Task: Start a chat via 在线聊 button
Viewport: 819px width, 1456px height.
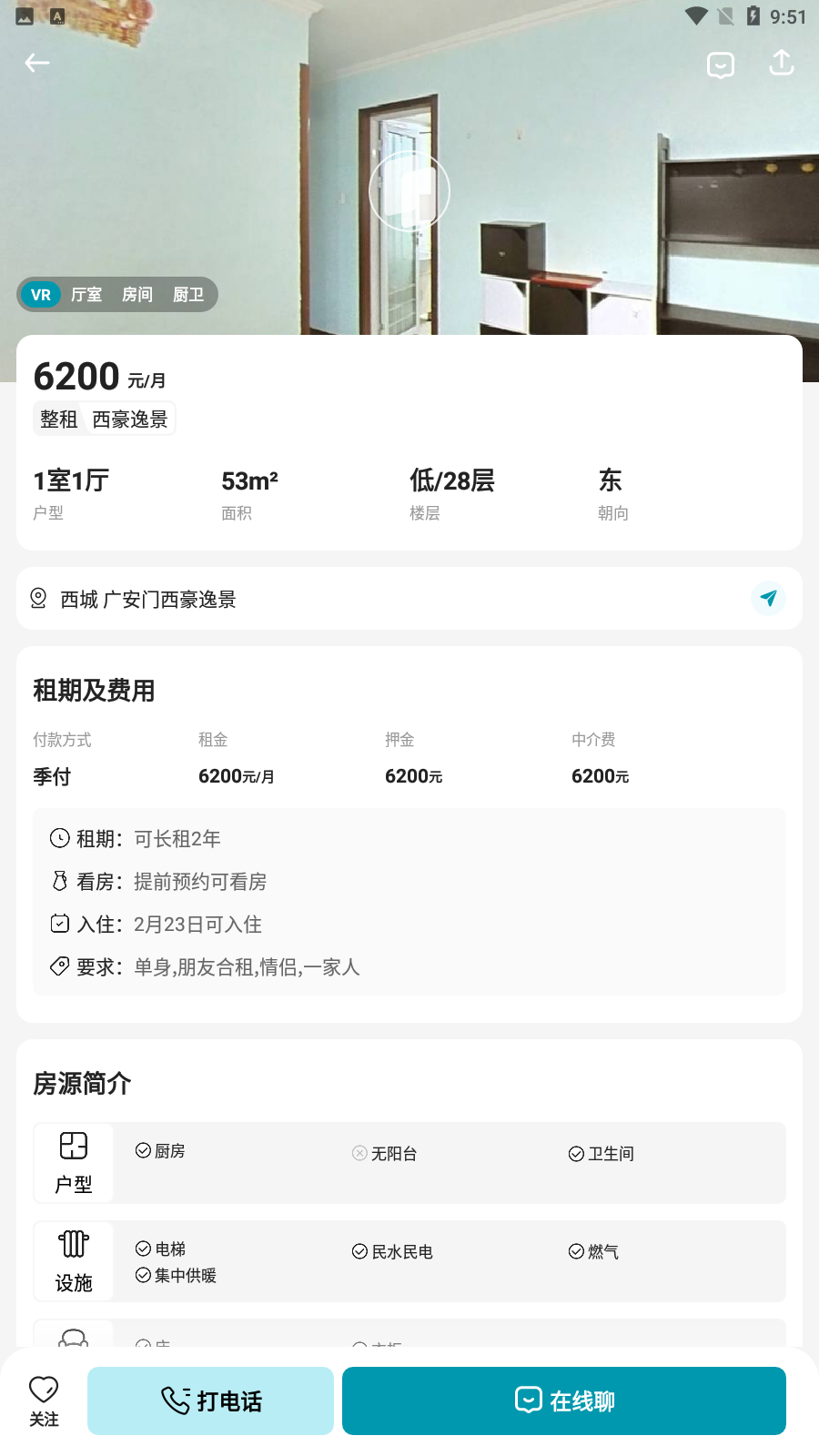Action: point(563,1400)
